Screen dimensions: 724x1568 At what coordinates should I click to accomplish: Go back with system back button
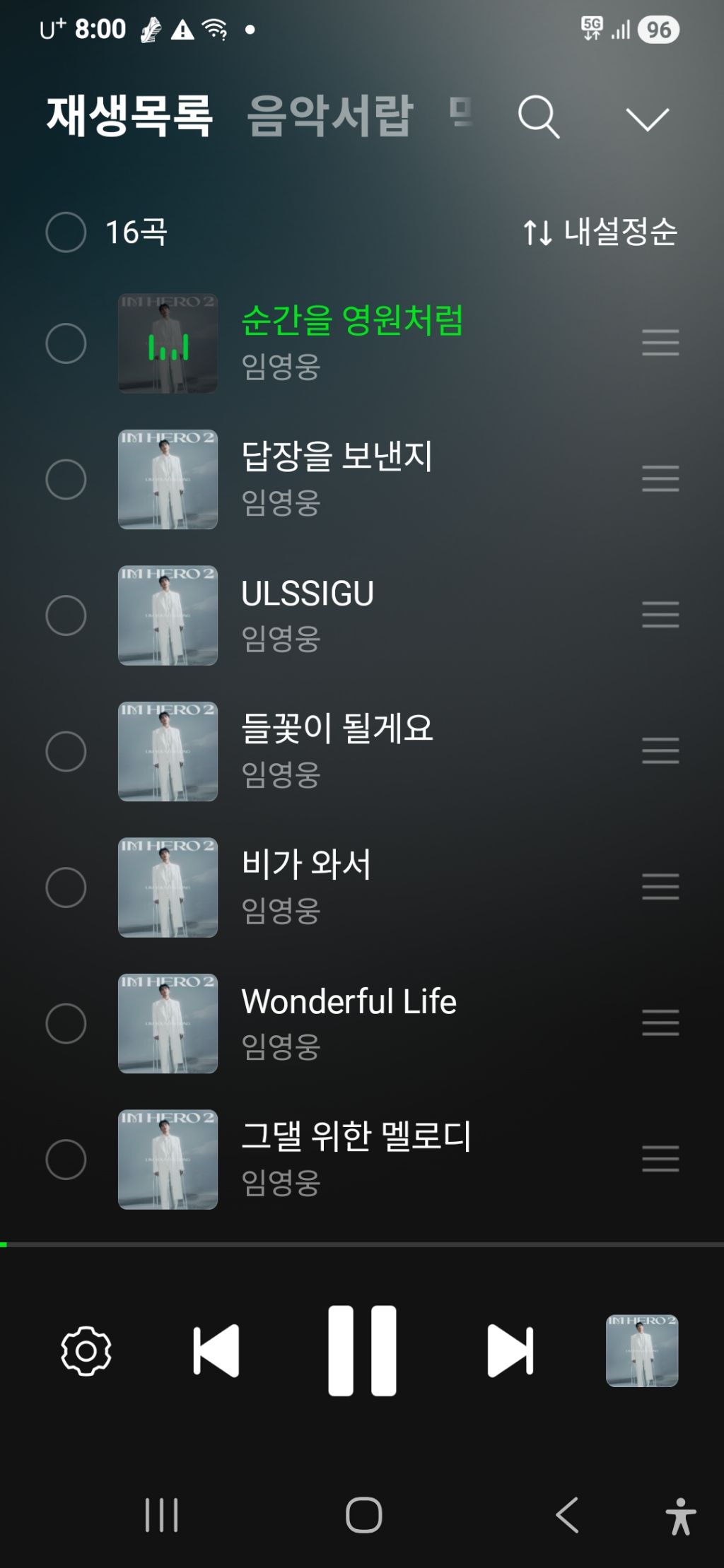coord(567,1515)
